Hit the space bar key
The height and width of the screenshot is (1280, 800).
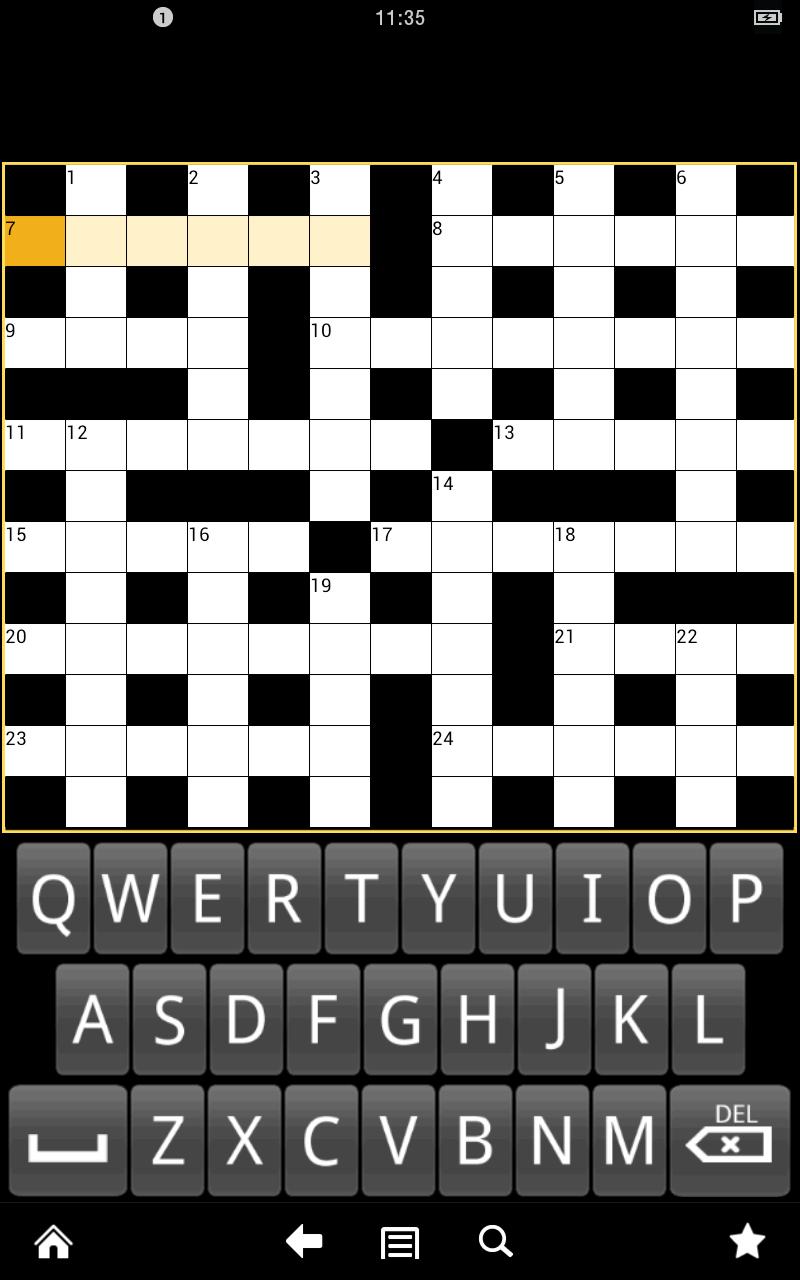tap(68, 1140)
